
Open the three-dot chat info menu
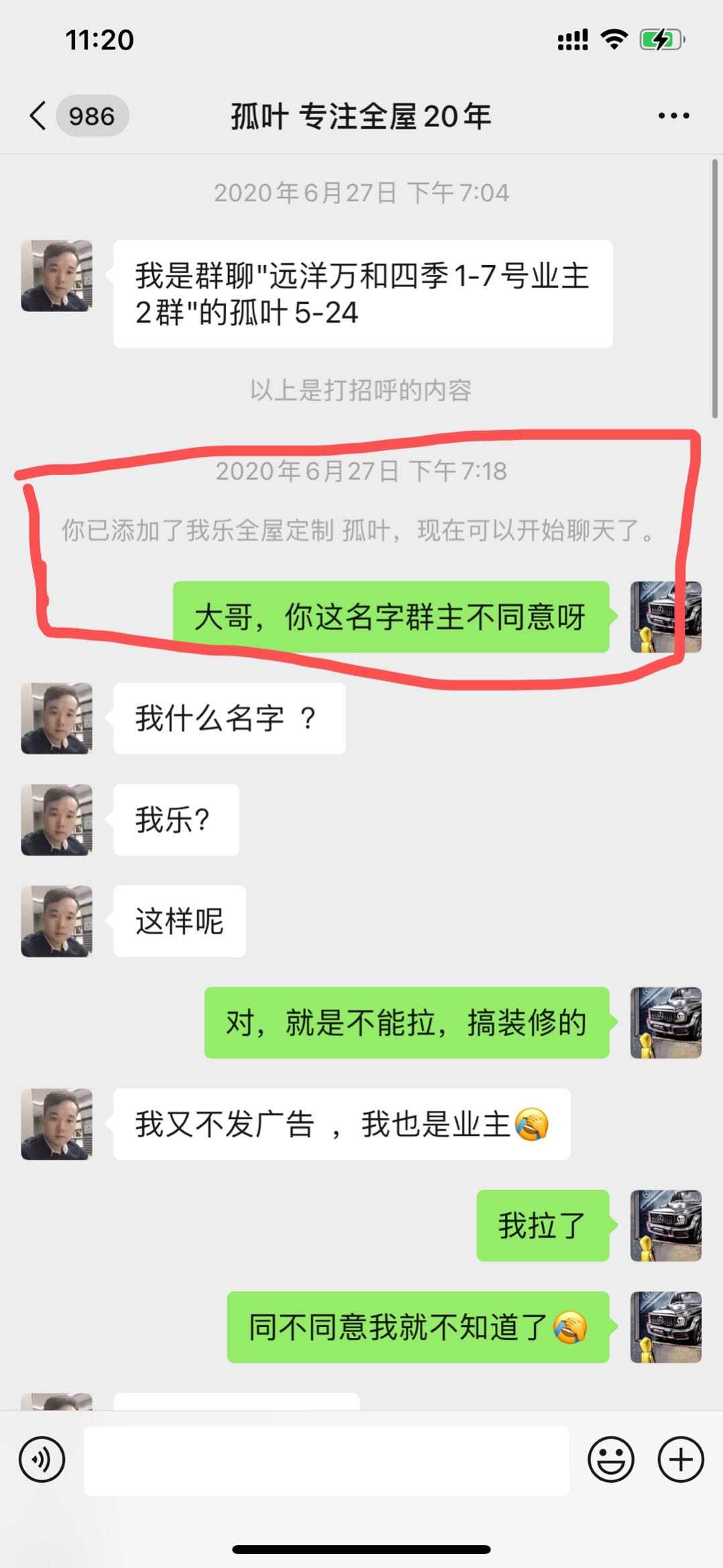pos(673,116)
